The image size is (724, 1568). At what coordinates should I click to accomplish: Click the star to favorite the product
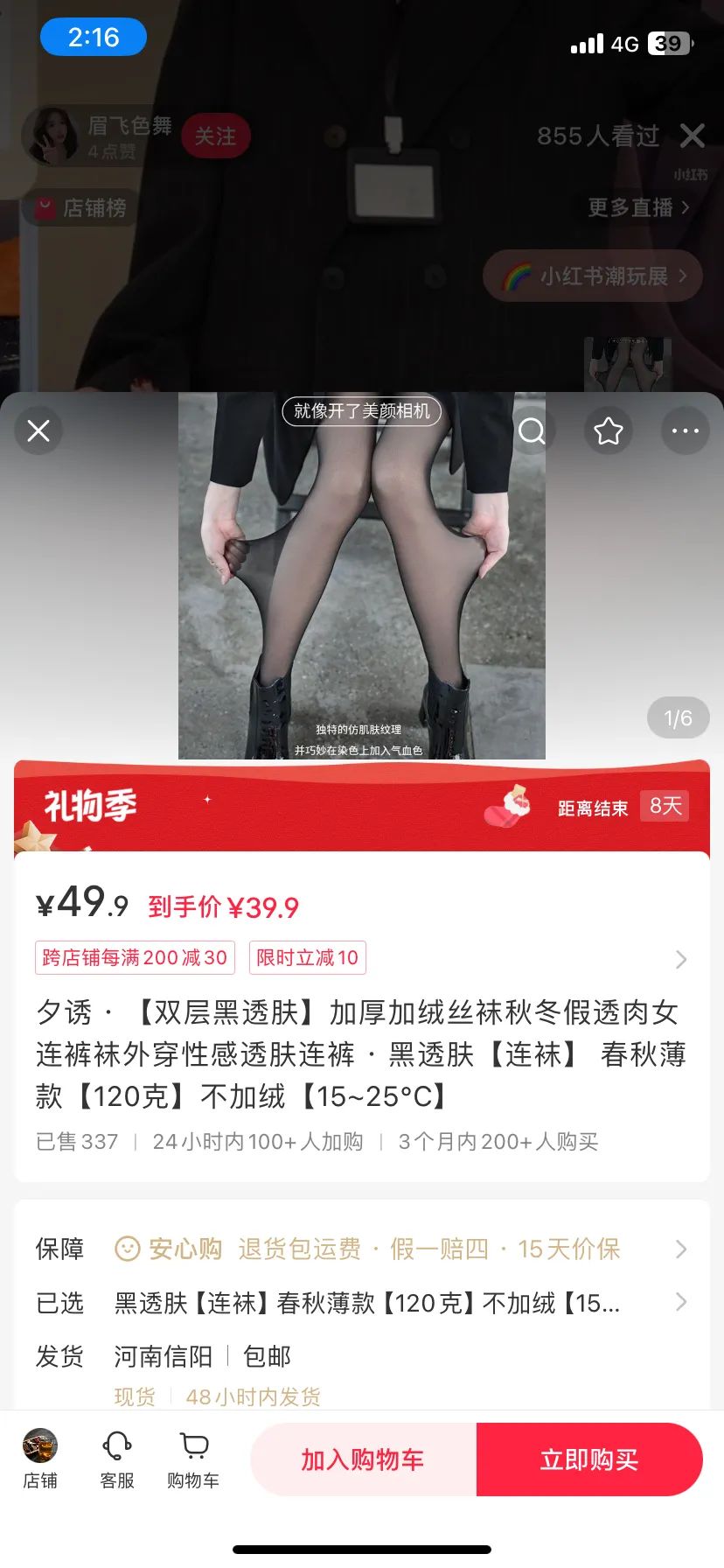(x=608, y=430)
